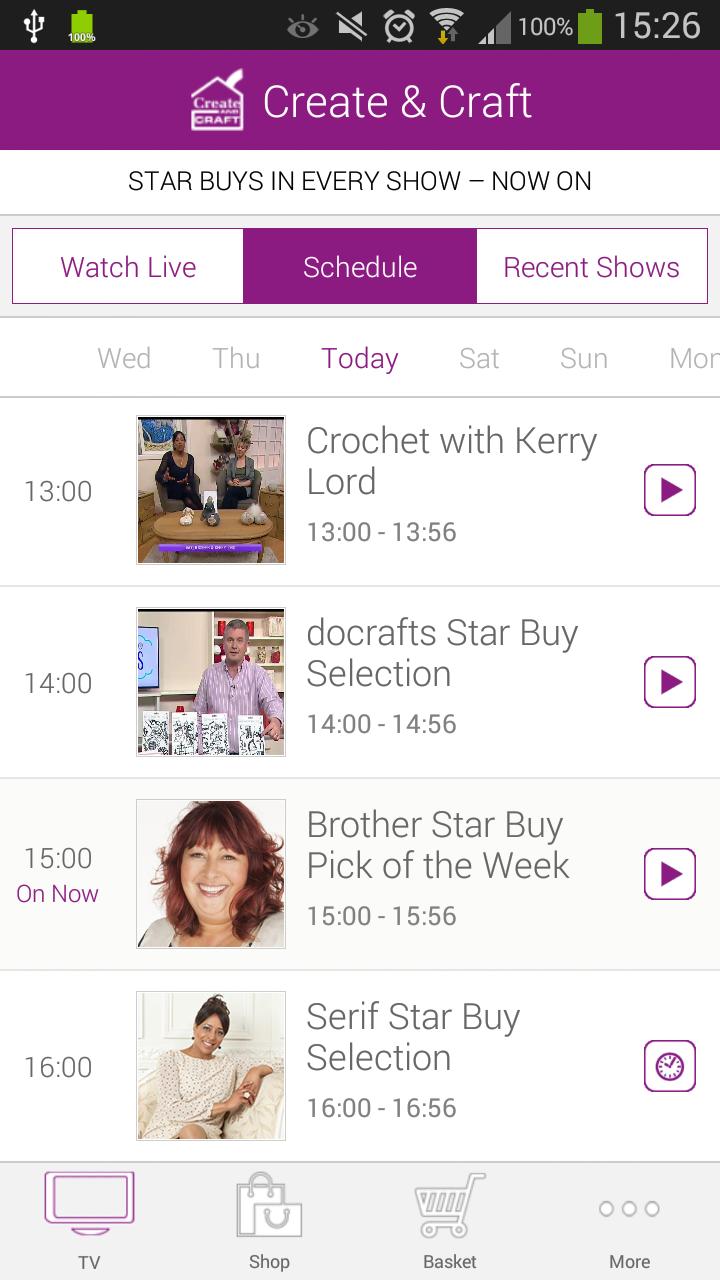The width and height of the screenshot is (720, 1280).
Task: Play Brother Star Buy Pick of the Week
Action: point(669,874)
